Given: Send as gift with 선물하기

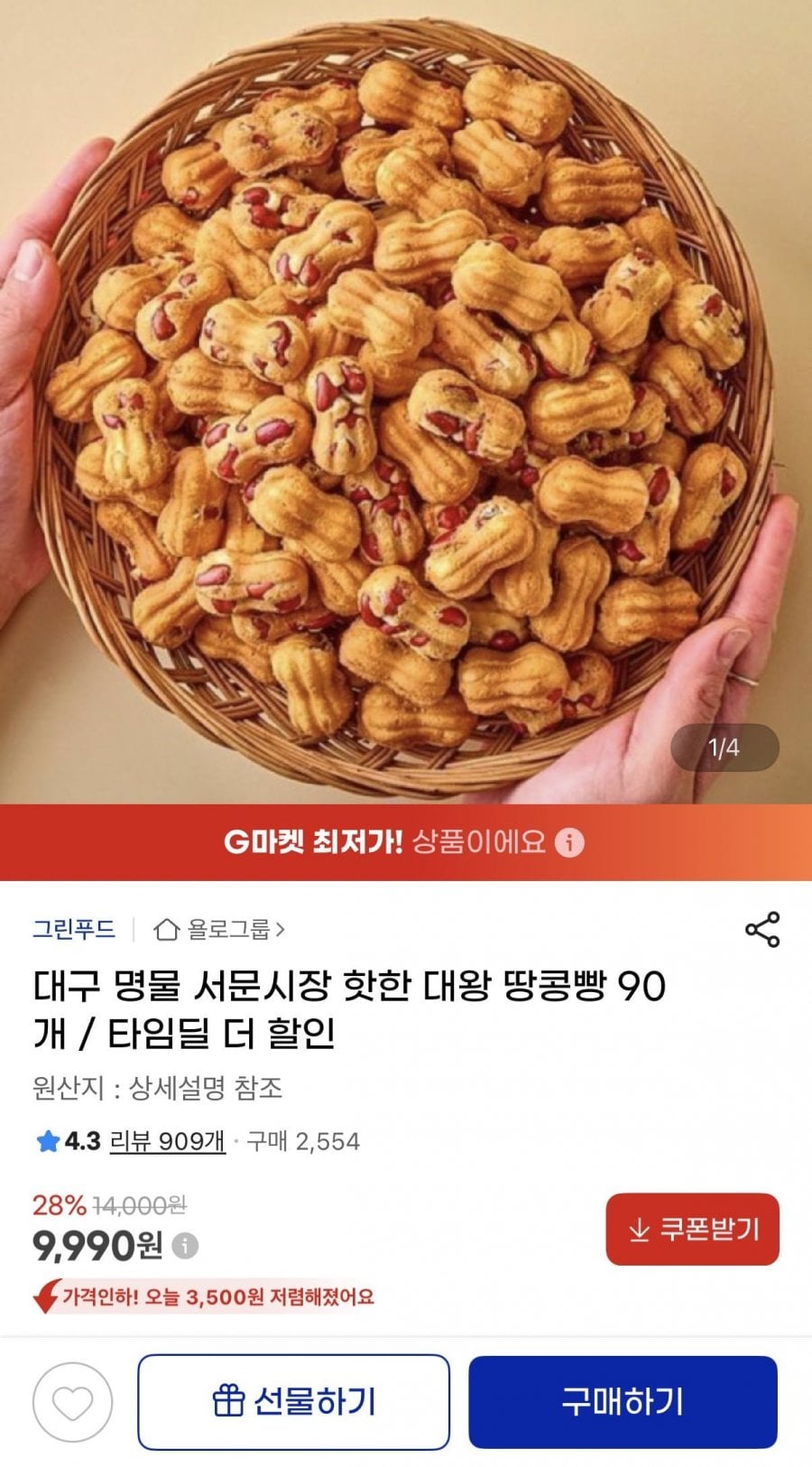Looking at the screenshot, I should (x=293, y=1402).
